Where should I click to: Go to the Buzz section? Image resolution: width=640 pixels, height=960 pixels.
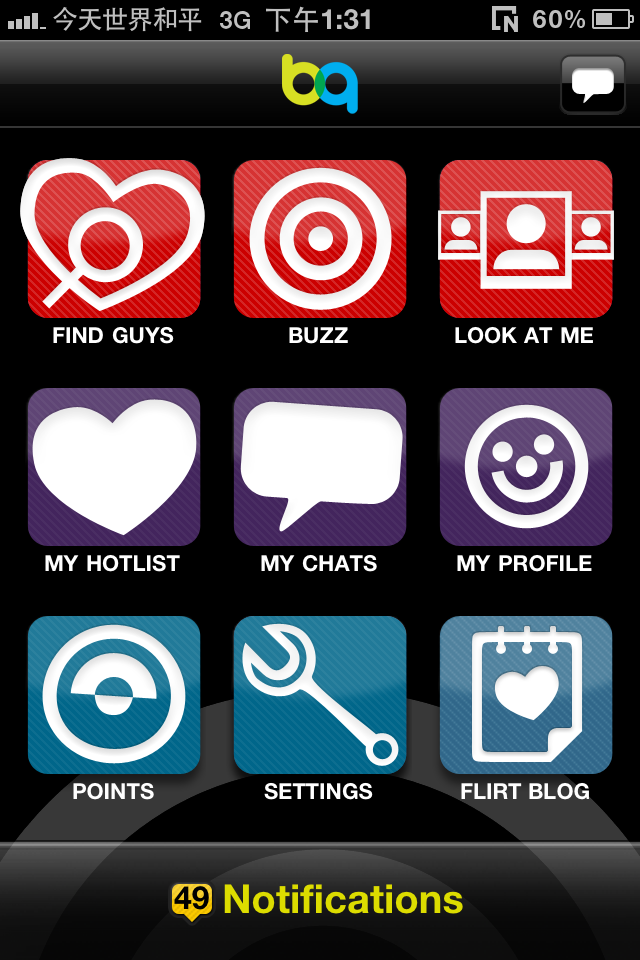(320, 240)
